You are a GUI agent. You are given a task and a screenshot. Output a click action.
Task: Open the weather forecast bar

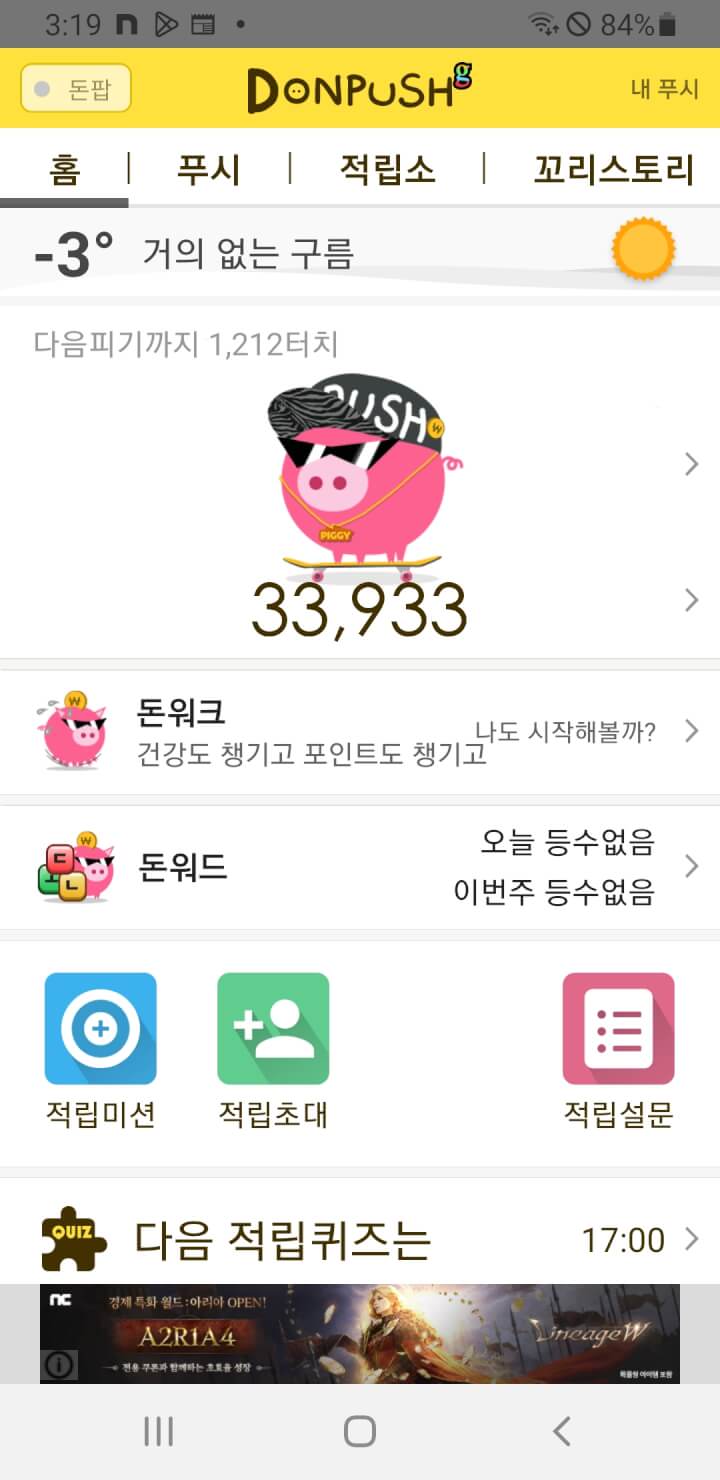[x=360, y=251]
